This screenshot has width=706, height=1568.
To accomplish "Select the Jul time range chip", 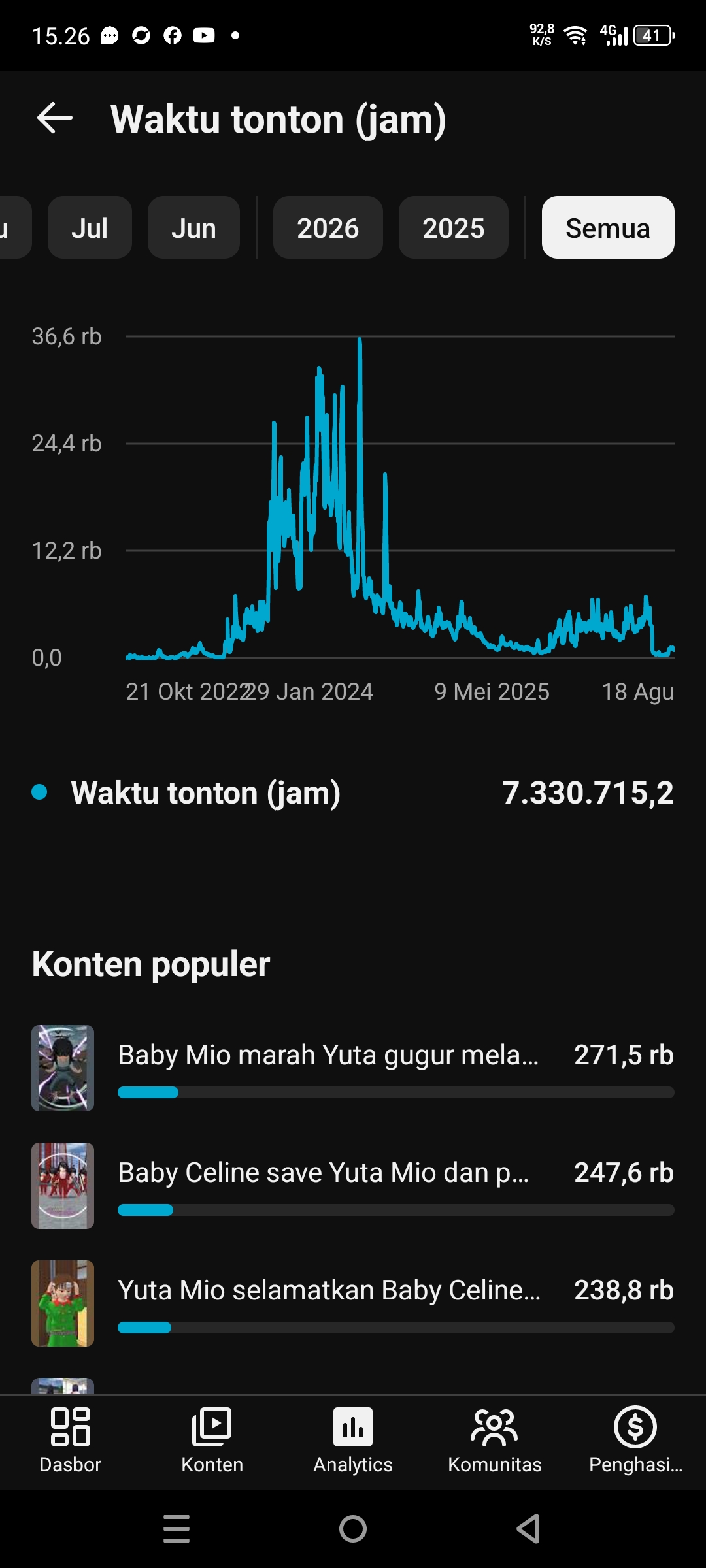I will pyautogui.click(x=90, y=228).
